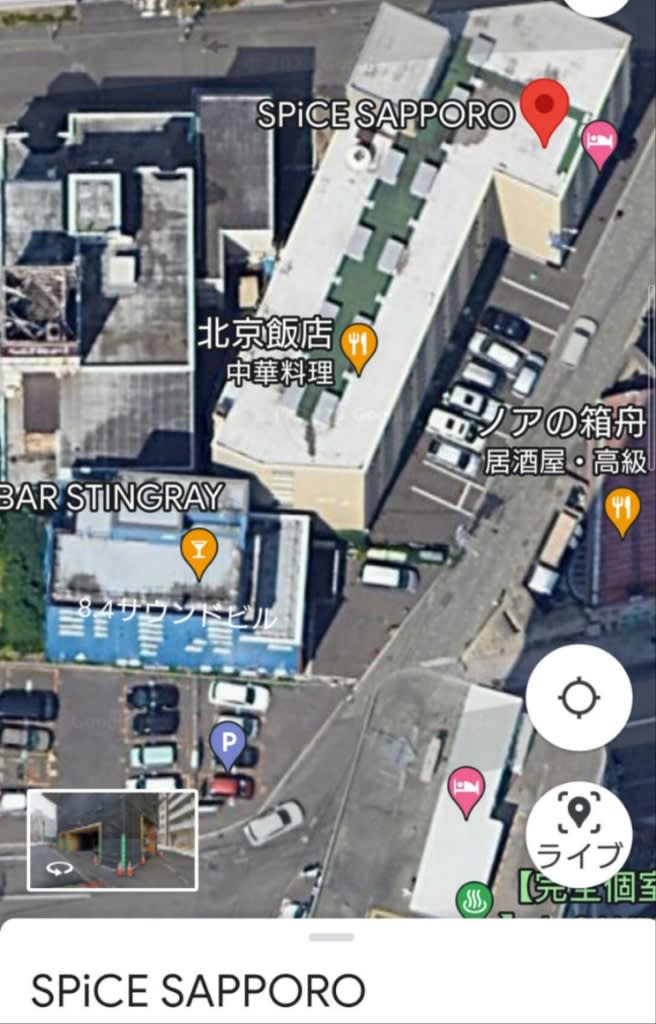Open the parking lot P marker
Screen dimensions: 656x1024
point(227,743)
